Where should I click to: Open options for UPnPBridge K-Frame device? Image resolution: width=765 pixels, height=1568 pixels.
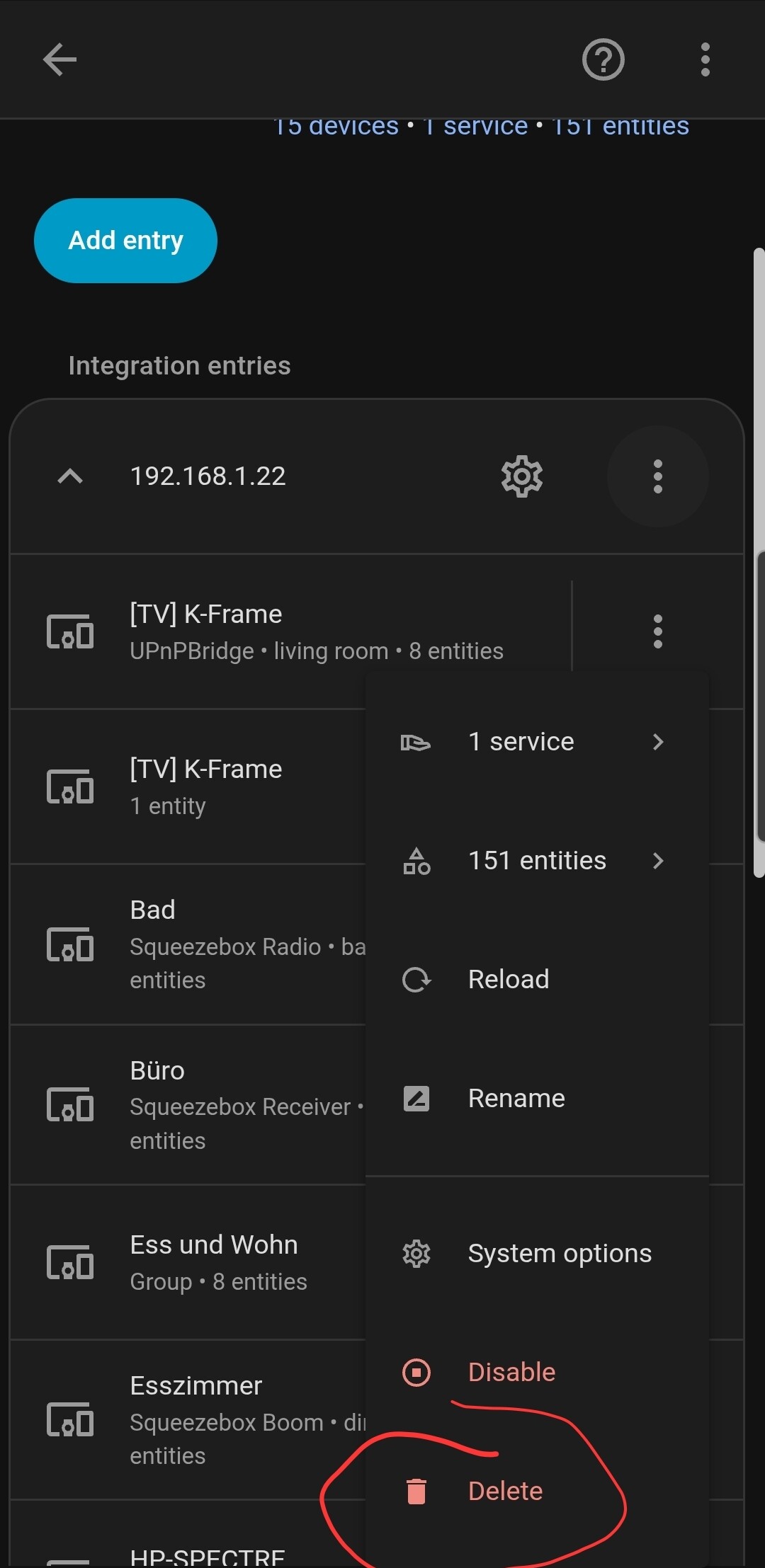click(x=658, y=631)
